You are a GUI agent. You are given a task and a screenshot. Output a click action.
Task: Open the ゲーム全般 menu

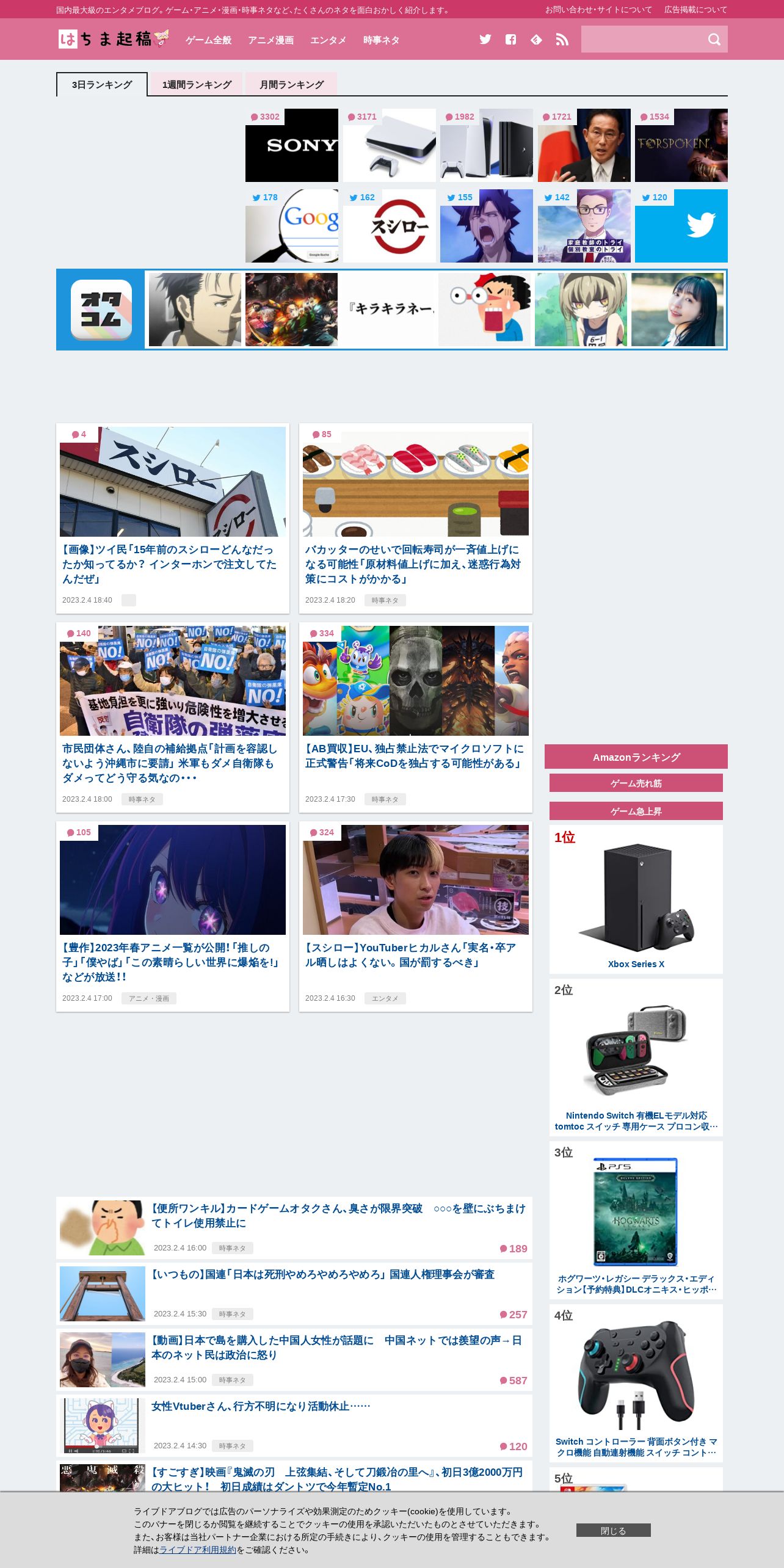pos(209,40)
